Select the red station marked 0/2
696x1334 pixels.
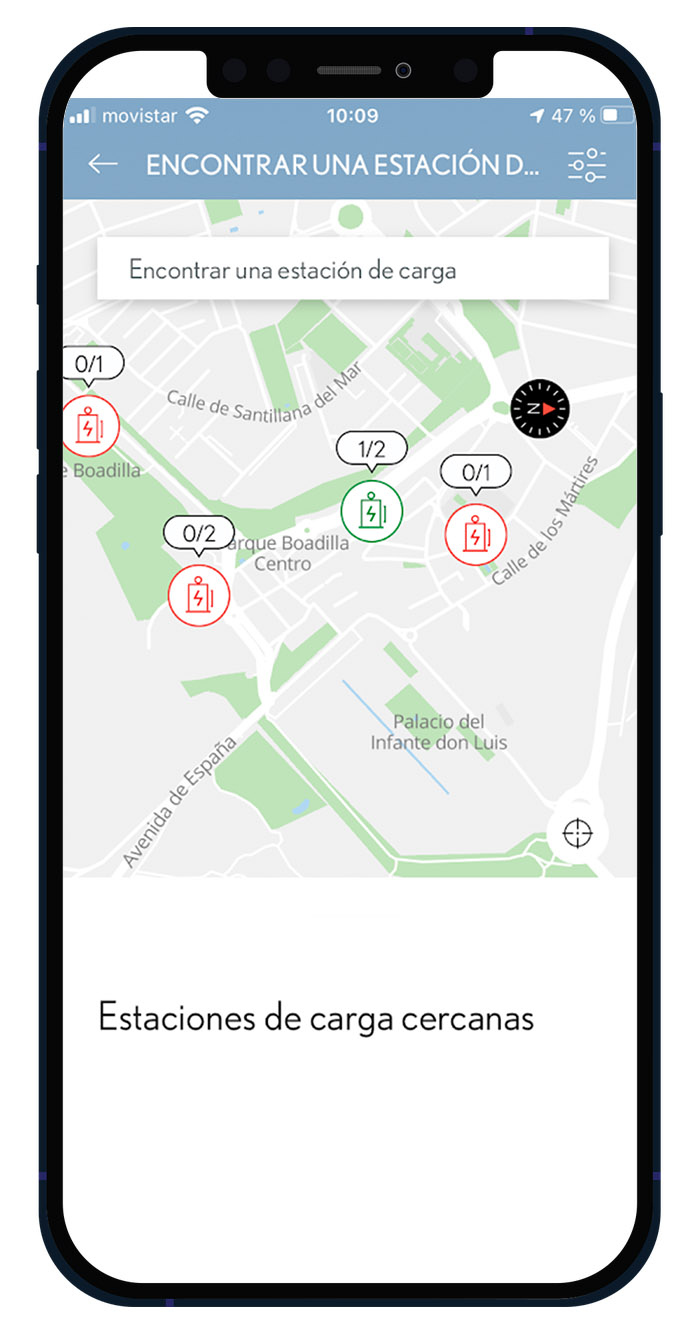[198, 596]
